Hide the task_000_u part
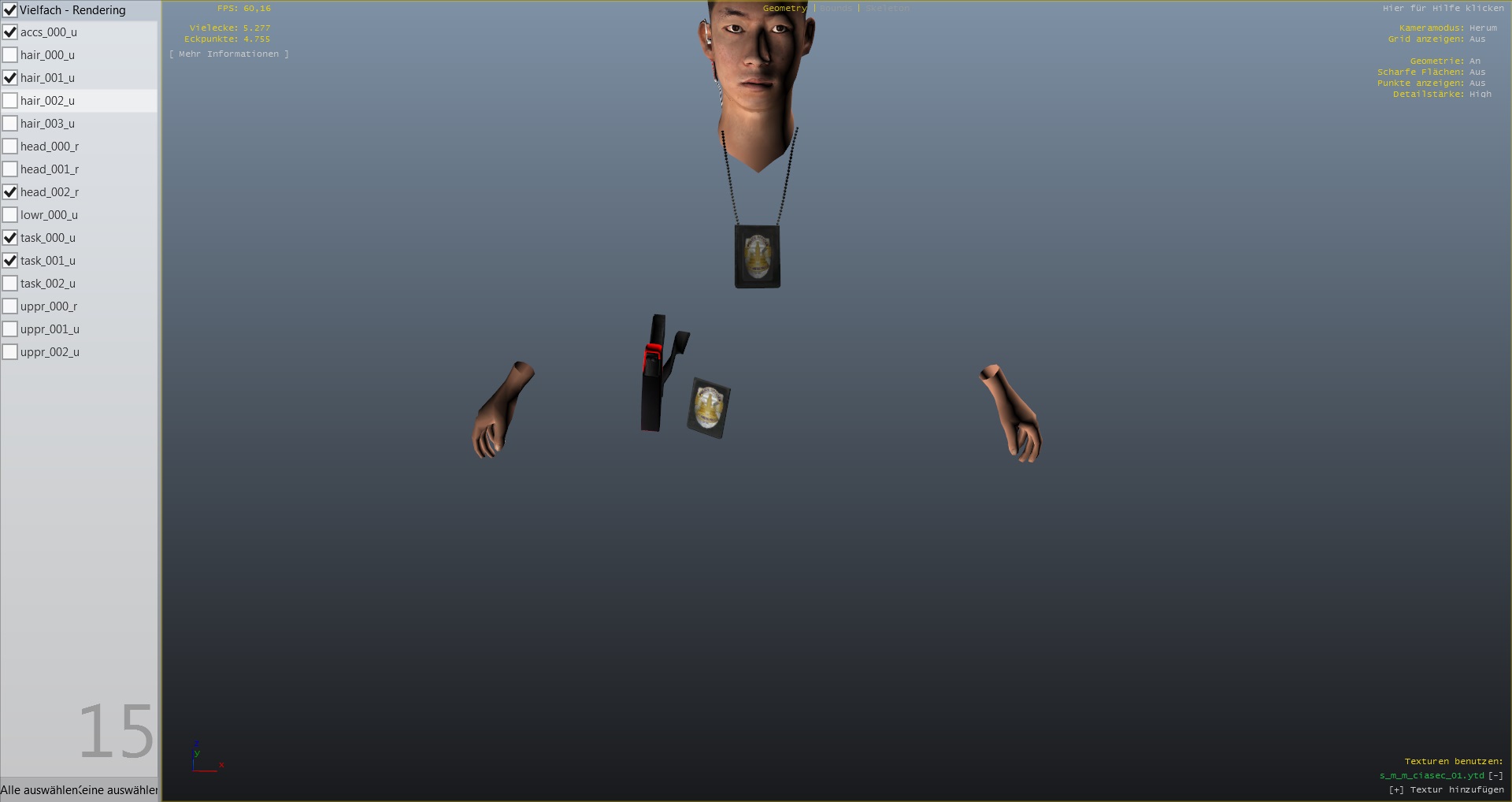 [x=10, y=238]
